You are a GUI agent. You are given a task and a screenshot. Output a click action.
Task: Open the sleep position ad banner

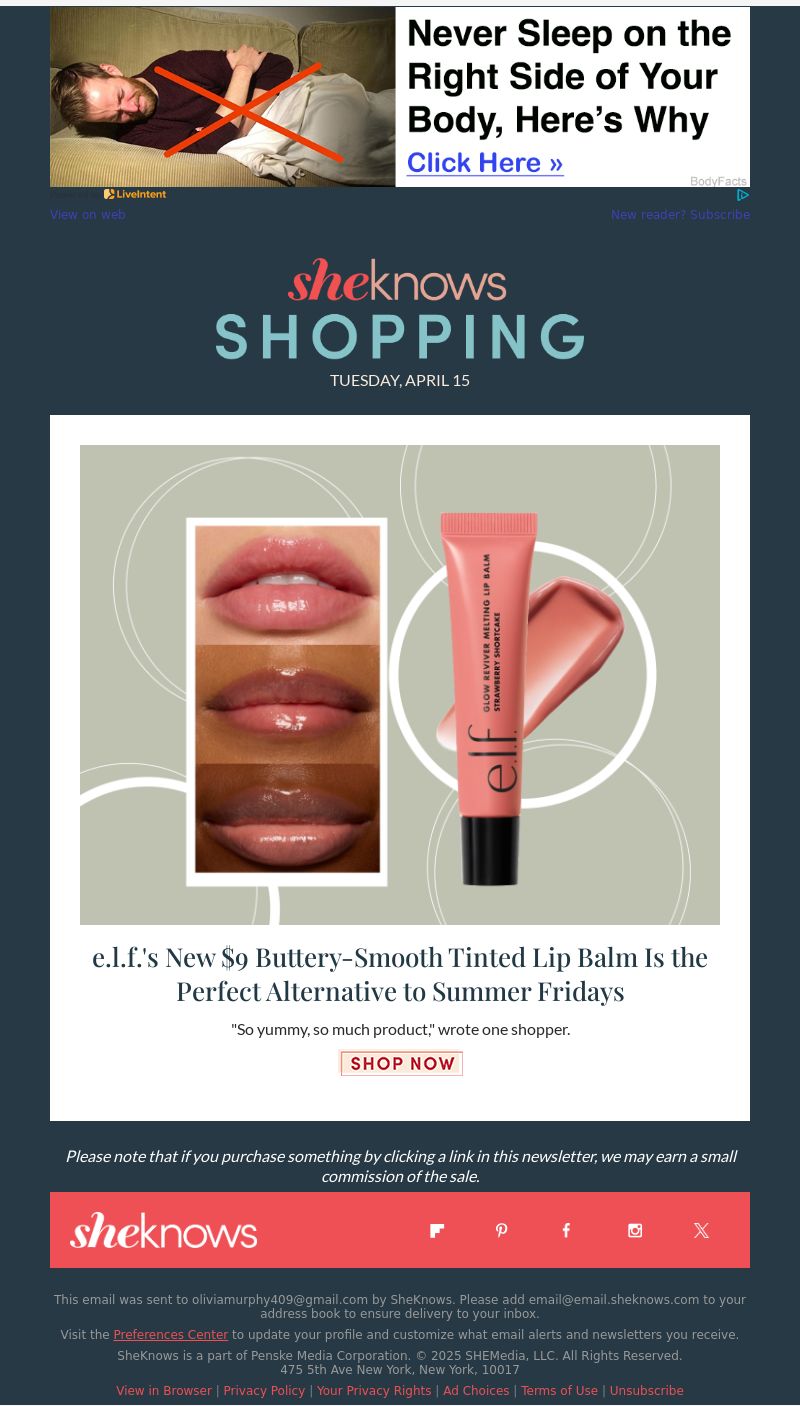click(400, 97)
